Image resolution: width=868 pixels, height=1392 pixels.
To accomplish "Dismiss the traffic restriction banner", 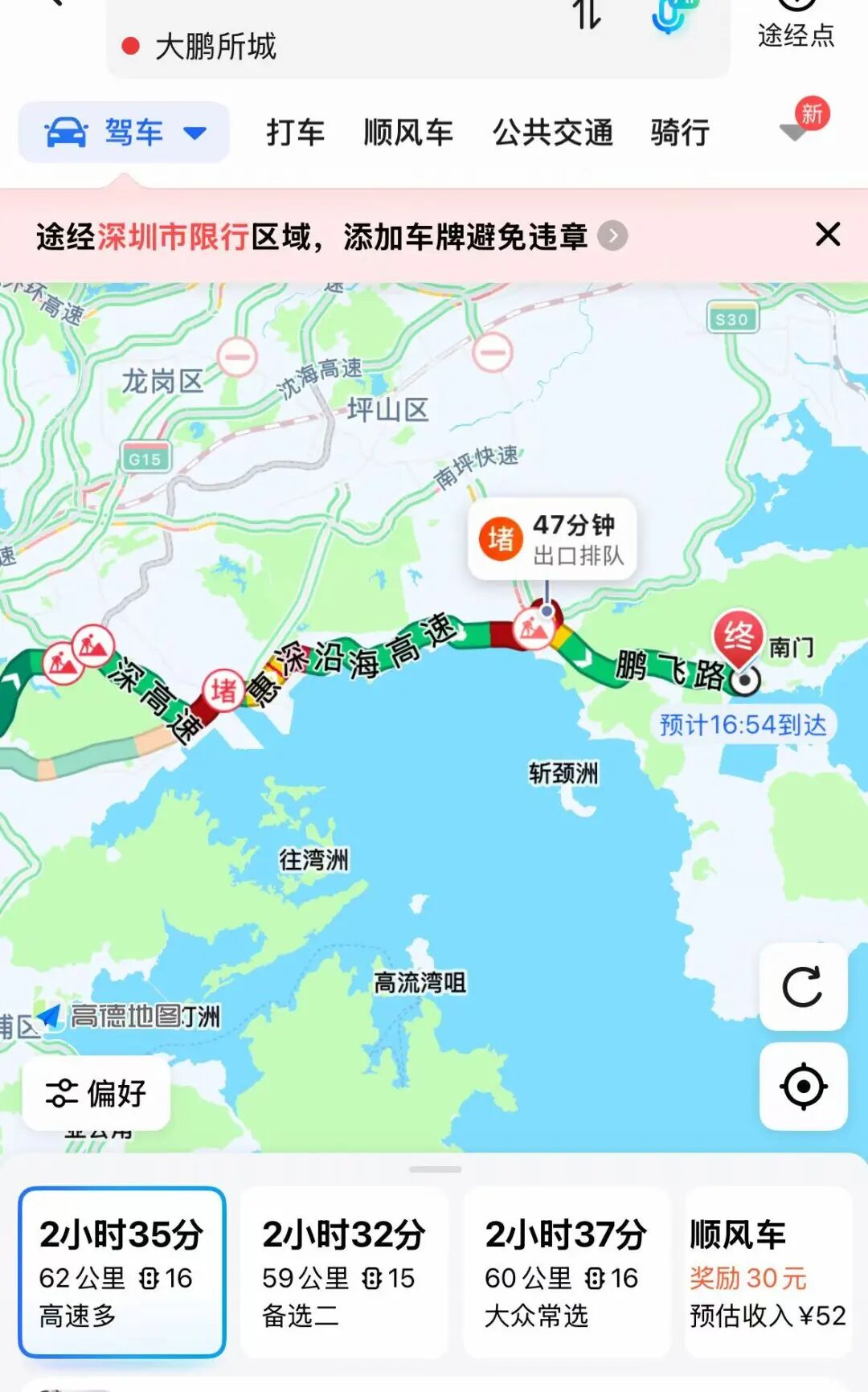I will click(x=828, y=235).
